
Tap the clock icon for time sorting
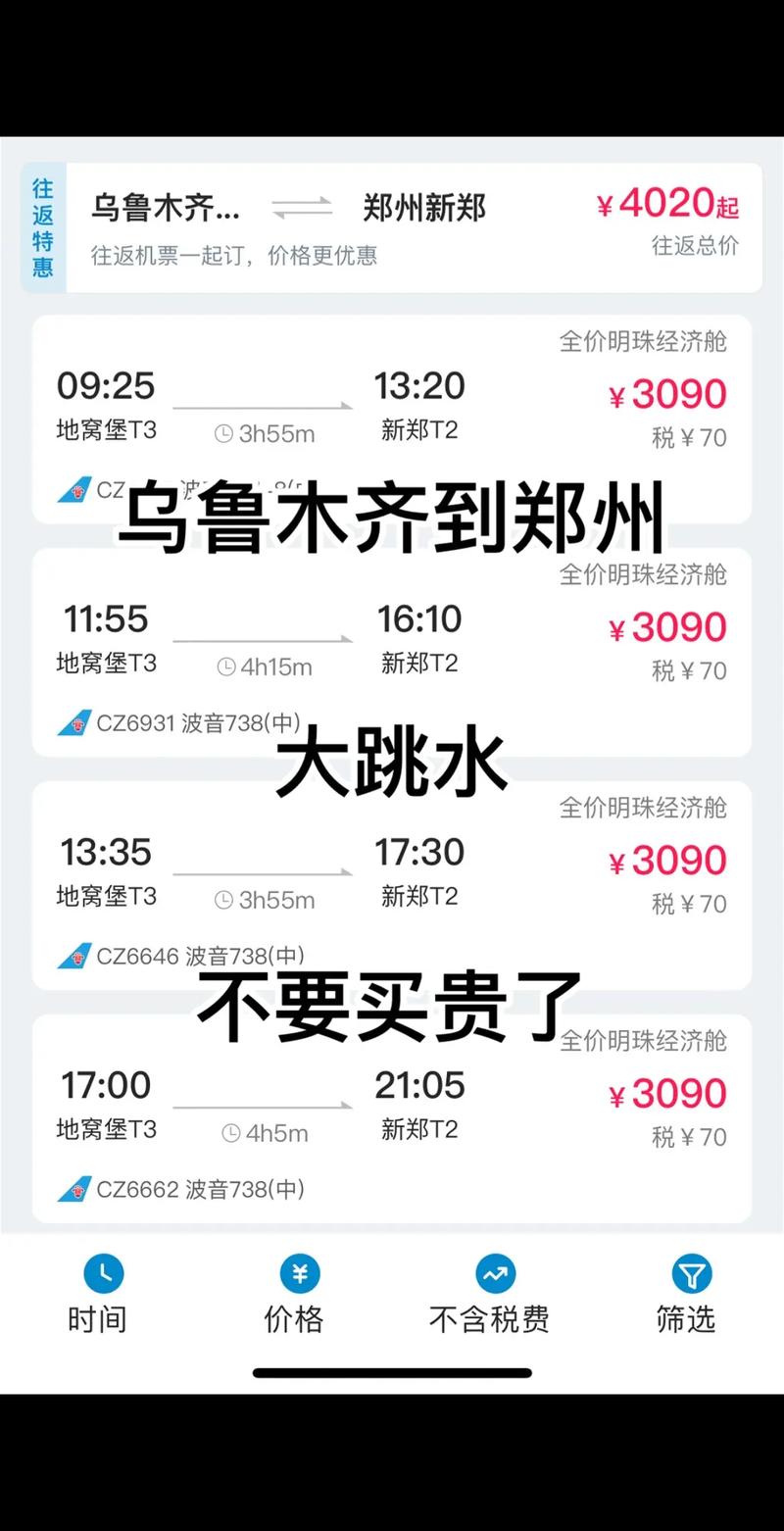[x=102, y=1273]
